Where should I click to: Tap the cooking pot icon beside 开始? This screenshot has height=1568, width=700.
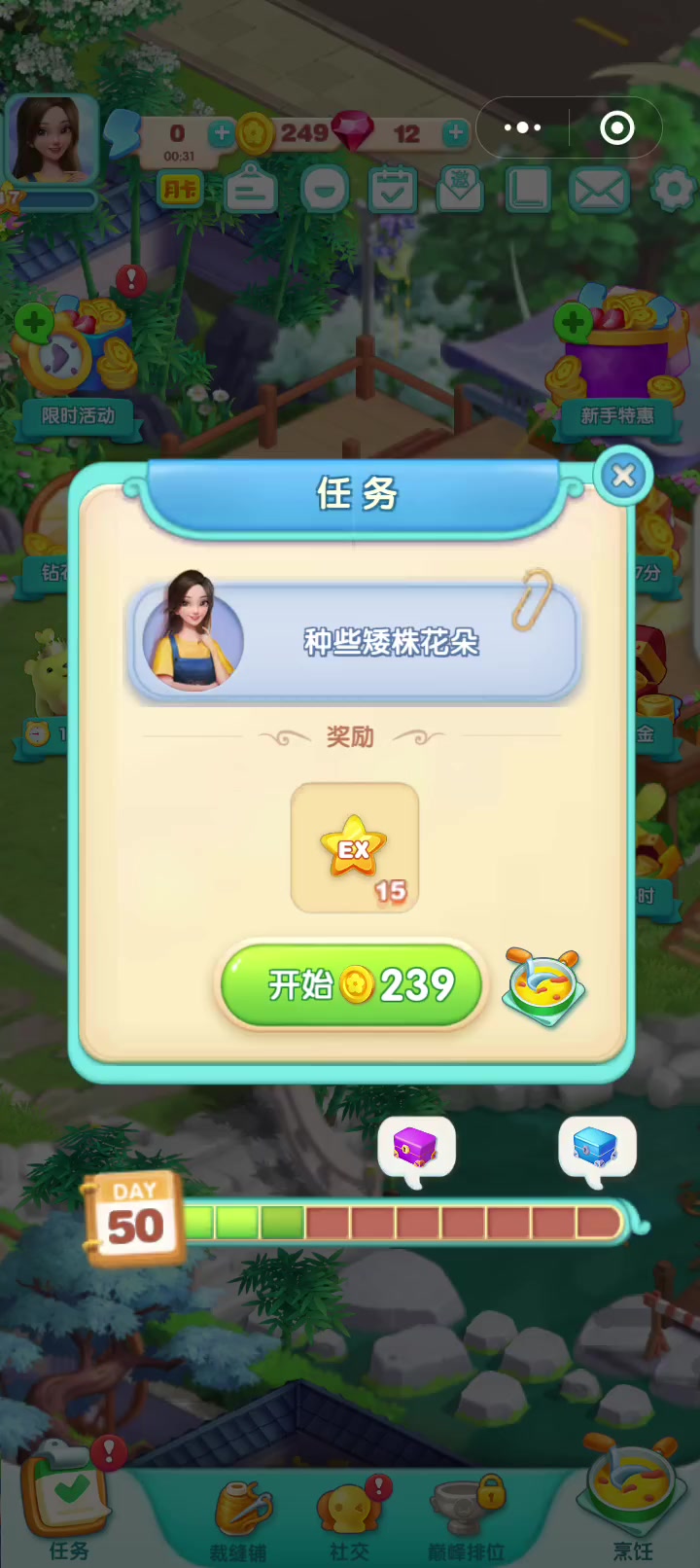pyautogui.click(x=544, y=986)
